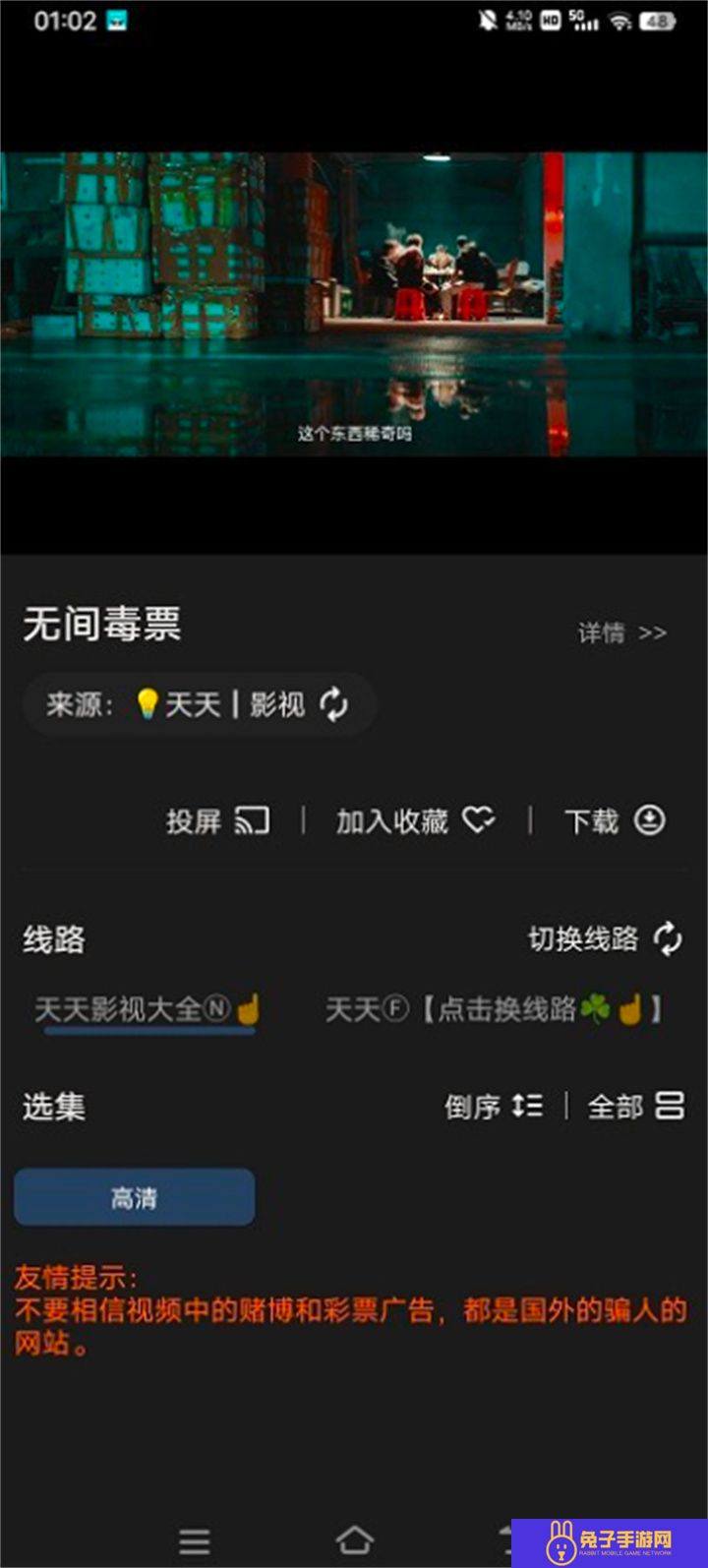
Task: Reverse the episode order with 倒序
Action: (x=493, y=1106)
